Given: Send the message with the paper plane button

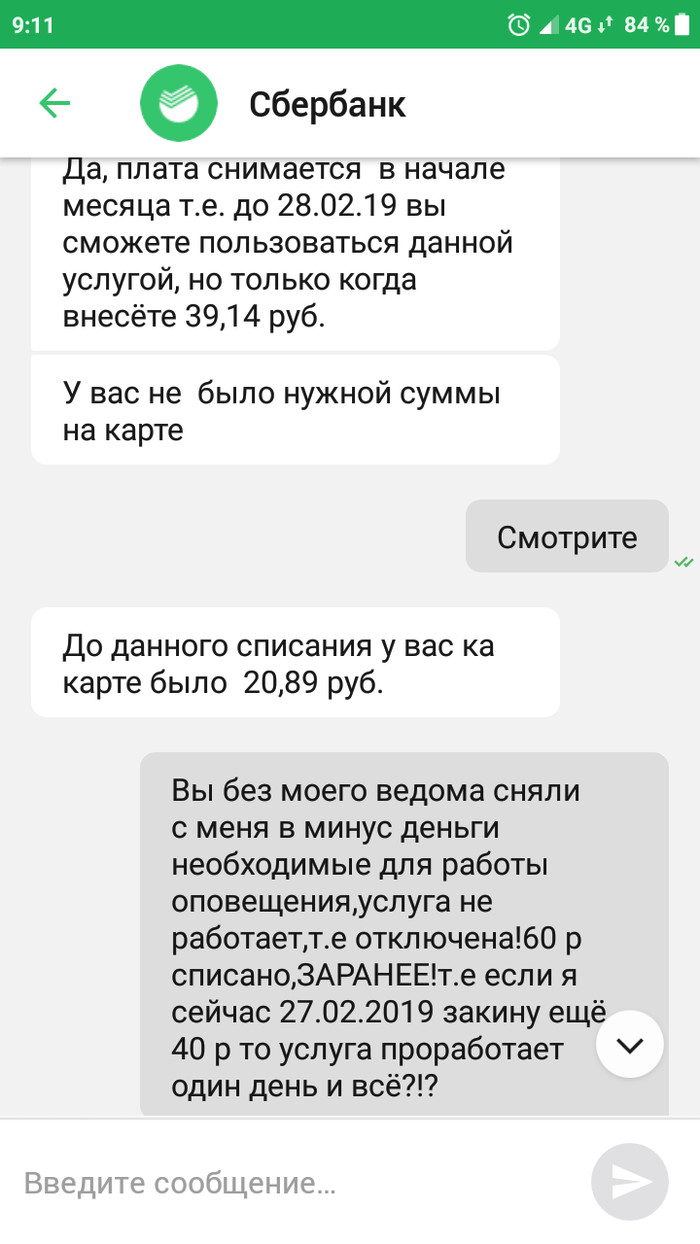Looking at the screenshot, I should tap(629, 1184).
